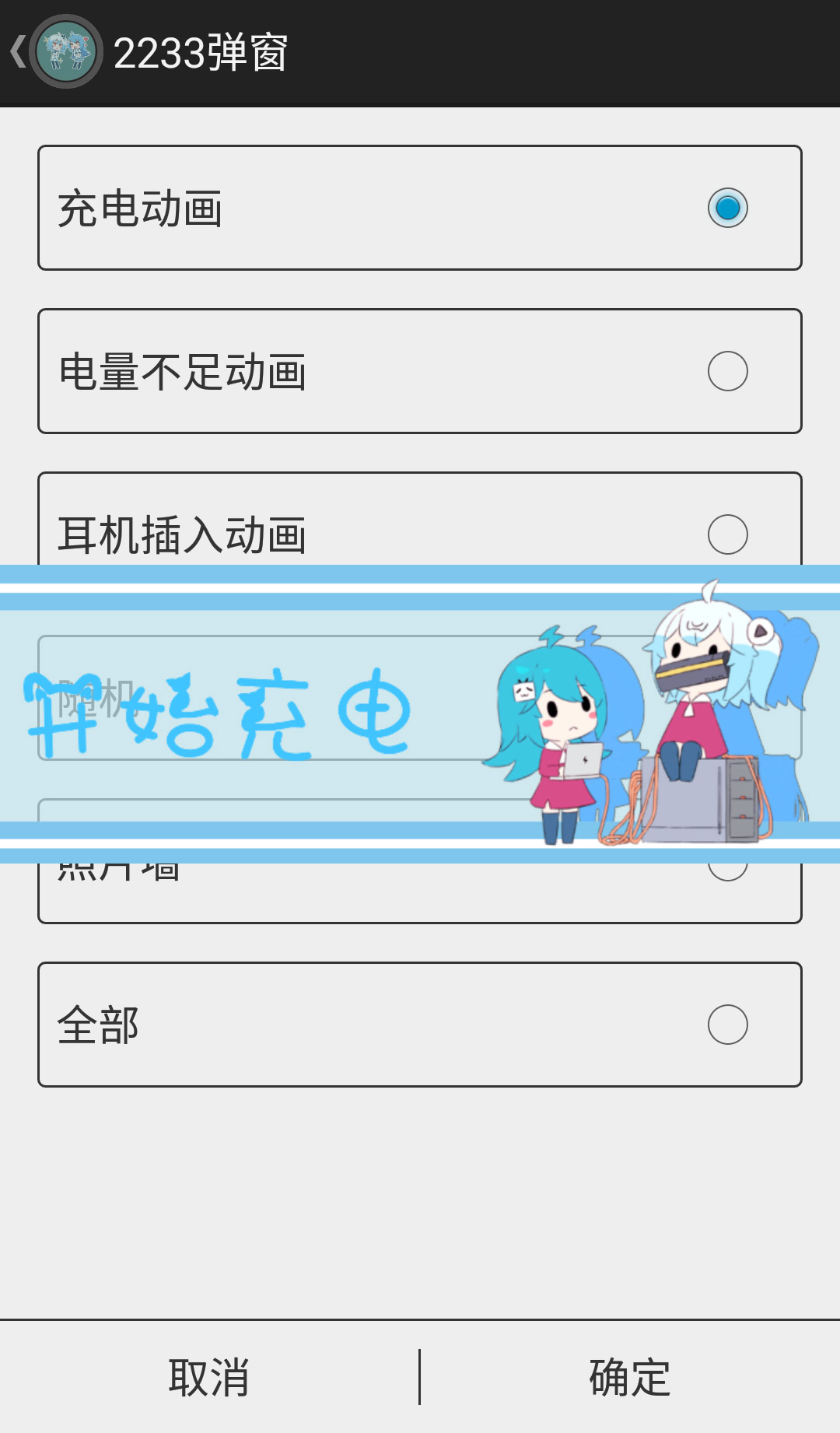Image resolution: width=840 pixels, height=1433 pixels.
Task: Select the 全部 radio button
Action: pos(727,1025)
